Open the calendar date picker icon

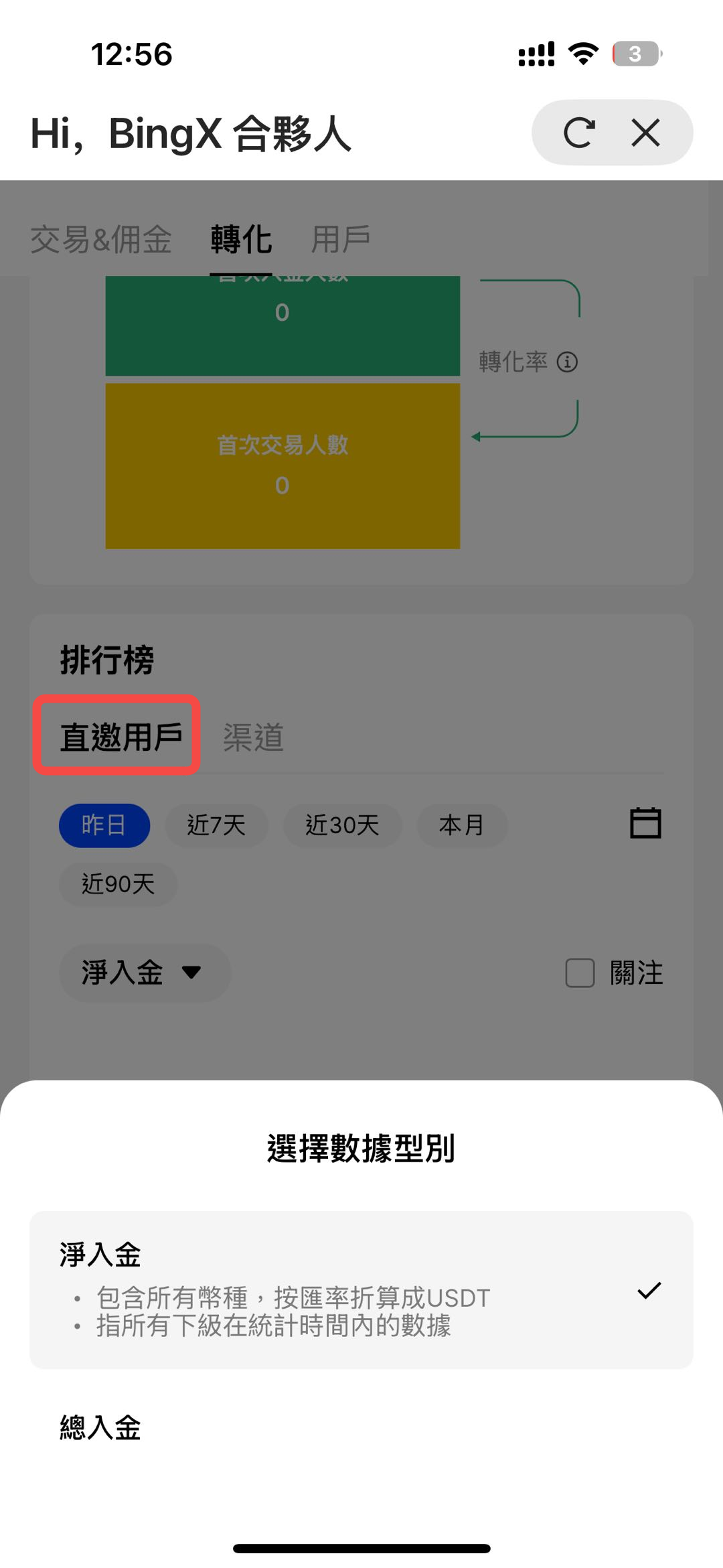[645, 824]
